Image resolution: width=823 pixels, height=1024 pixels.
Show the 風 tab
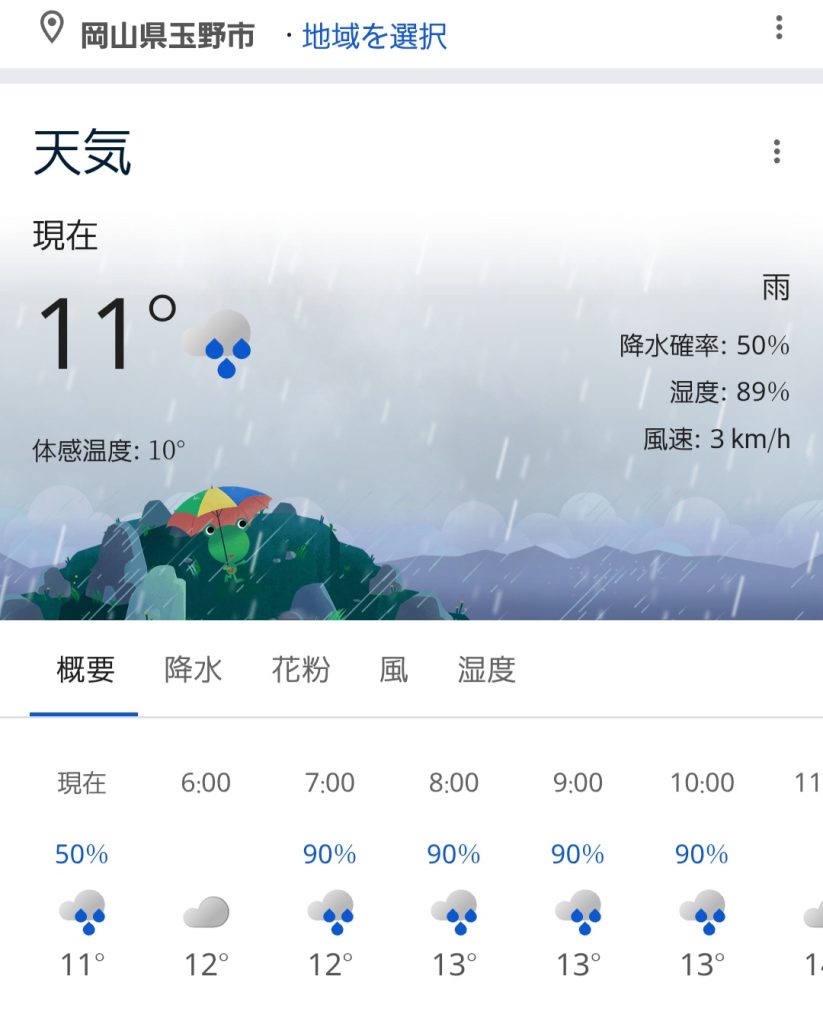tap(394, 670)
